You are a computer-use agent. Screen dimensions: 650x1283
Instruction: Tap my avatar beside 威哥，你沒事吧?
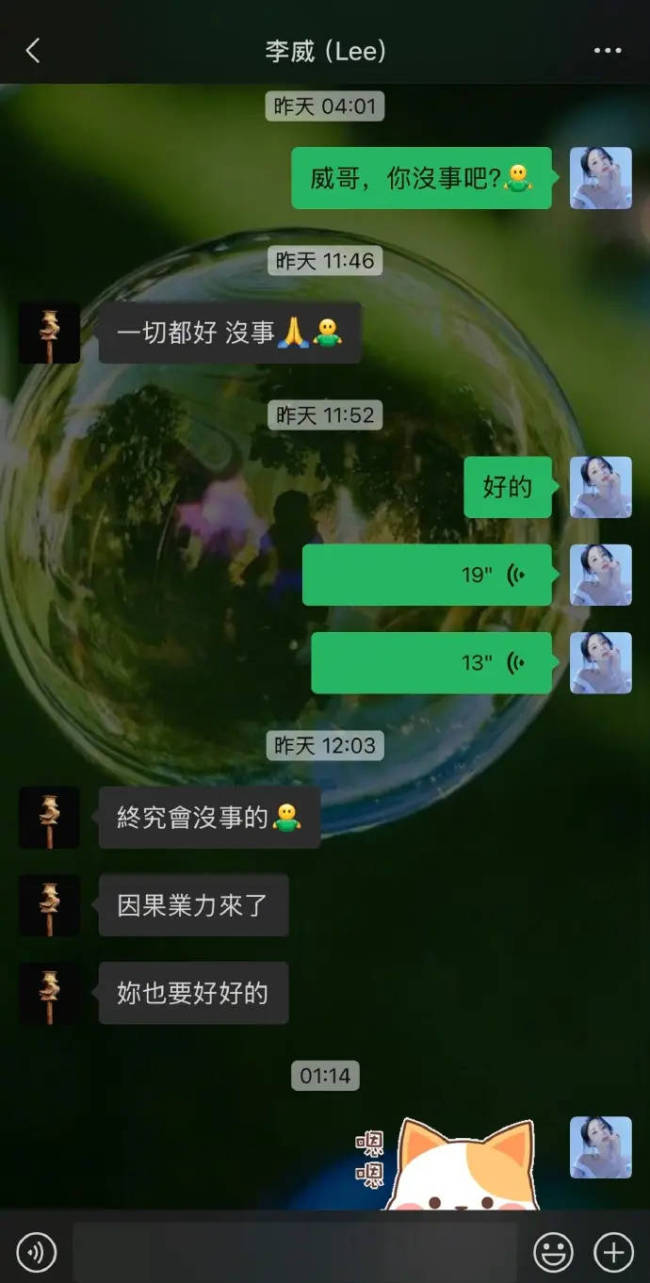click(600, 178)
